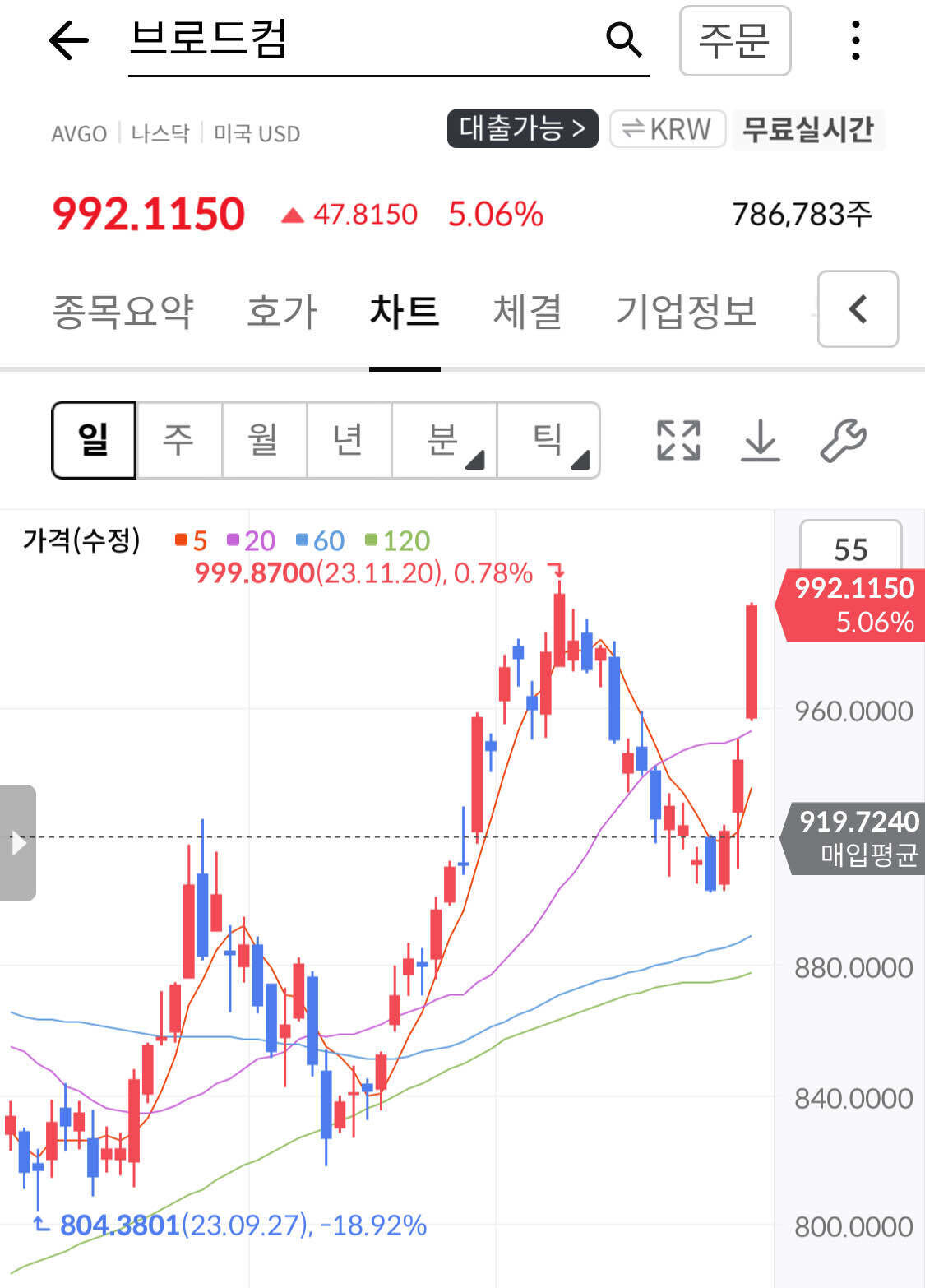Open the 분 minute interval dropdown

point(443,439)
